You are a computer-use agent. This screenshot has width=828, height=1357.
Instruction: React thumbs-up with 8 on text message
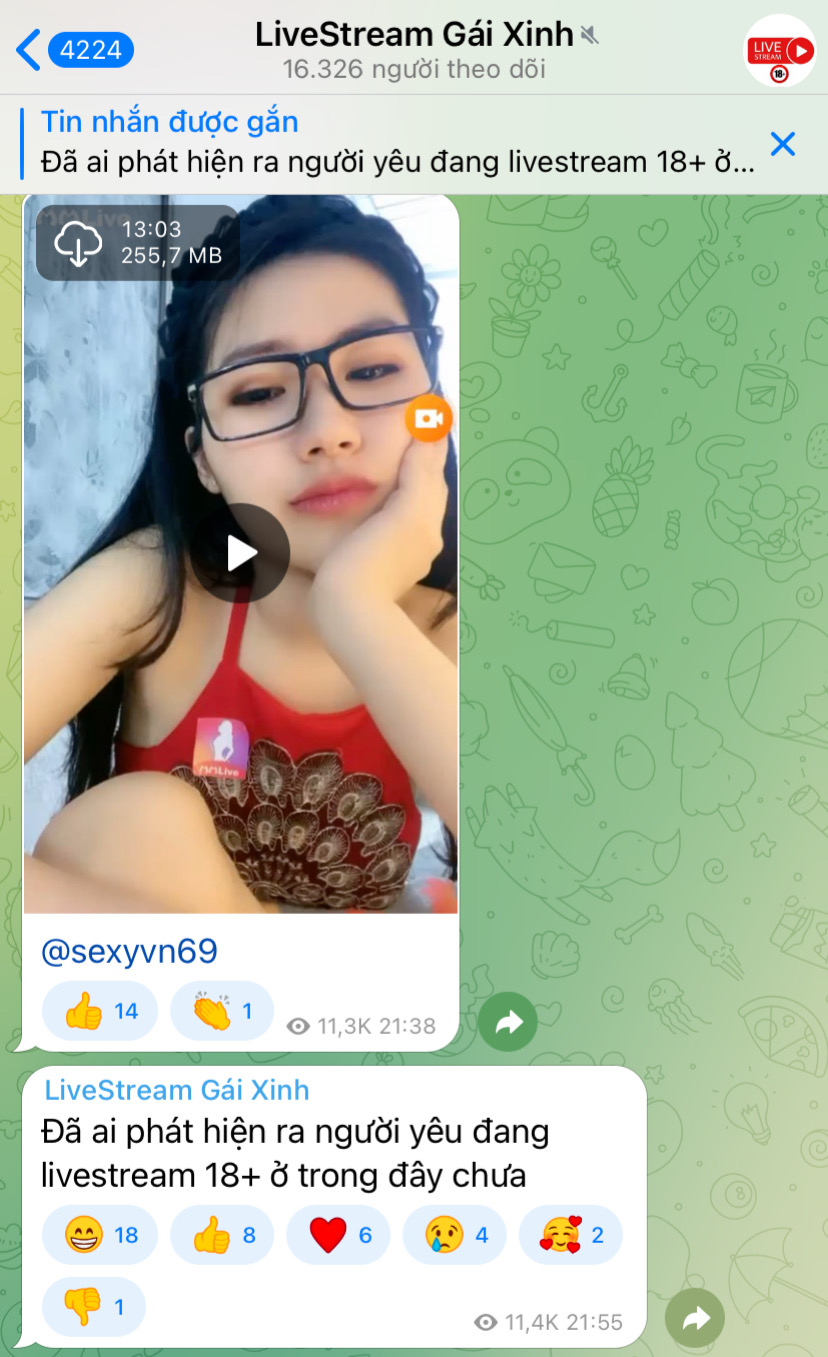[x=222, y=1235]
